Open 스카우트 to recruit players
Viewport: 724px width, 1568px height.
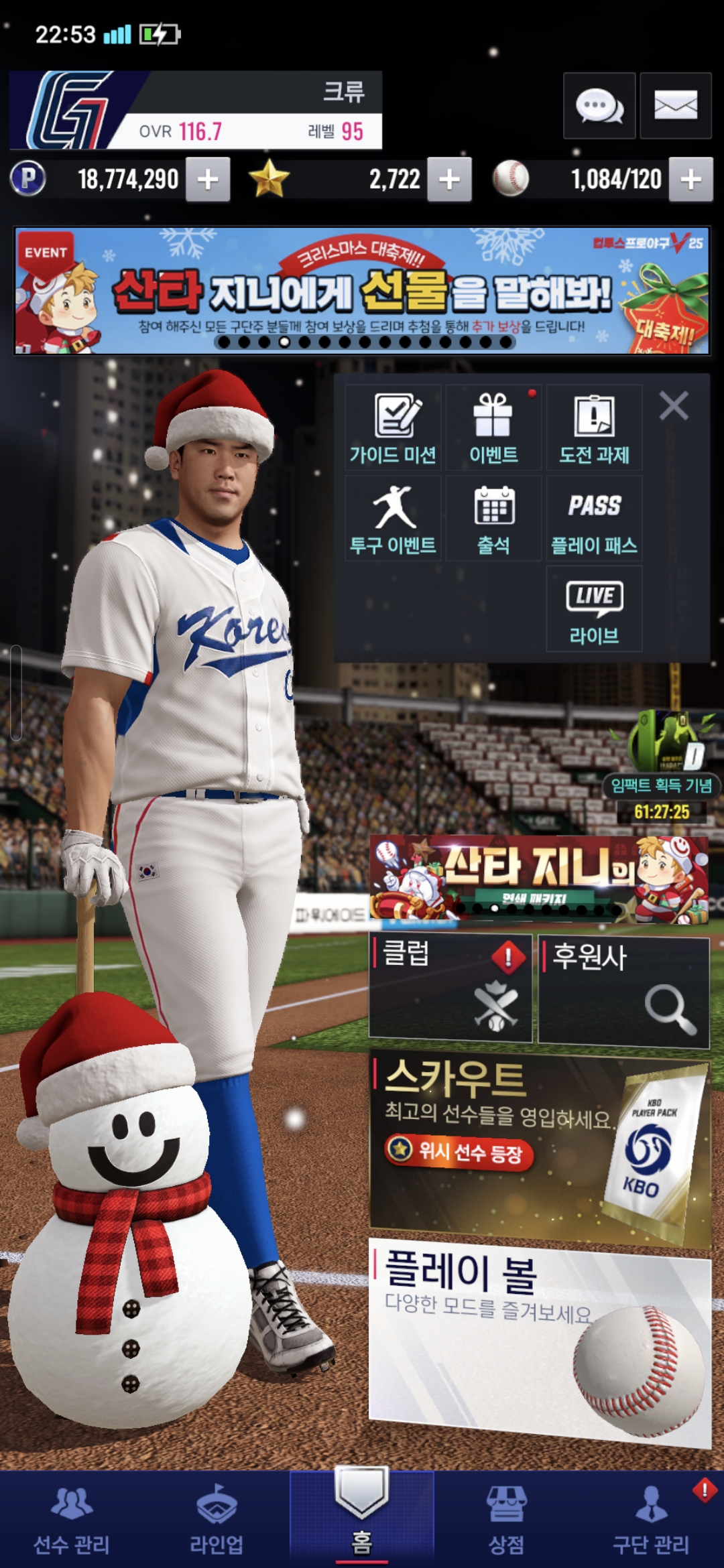click(540, 1146)
